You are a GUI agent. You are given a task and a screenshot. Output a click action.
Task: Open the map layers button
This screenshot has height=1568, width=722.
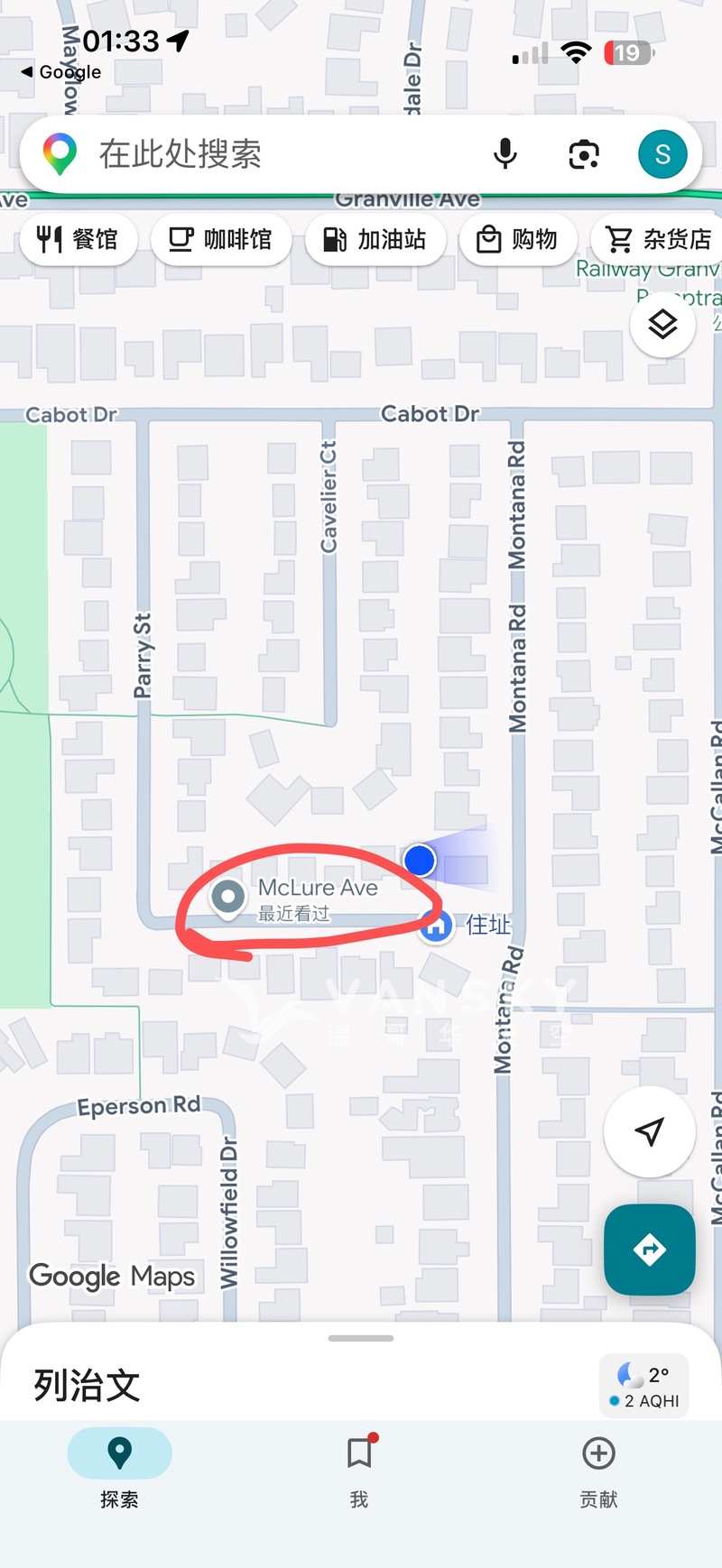[662, 324]
